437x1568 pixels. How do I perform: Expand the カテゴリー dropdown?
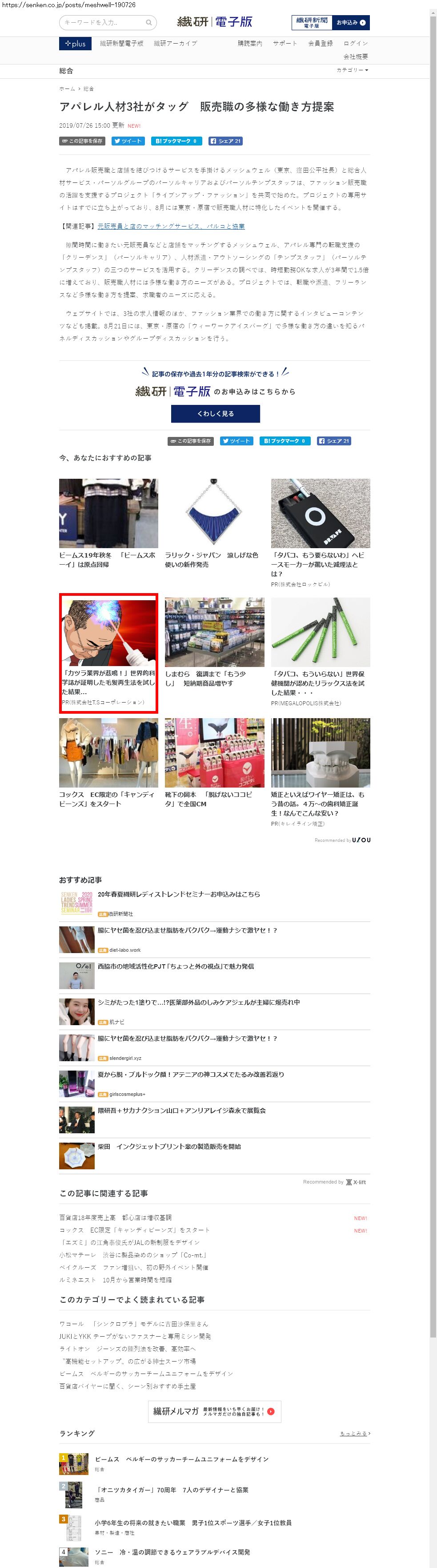pyautogui.click(x=352, y=70)
